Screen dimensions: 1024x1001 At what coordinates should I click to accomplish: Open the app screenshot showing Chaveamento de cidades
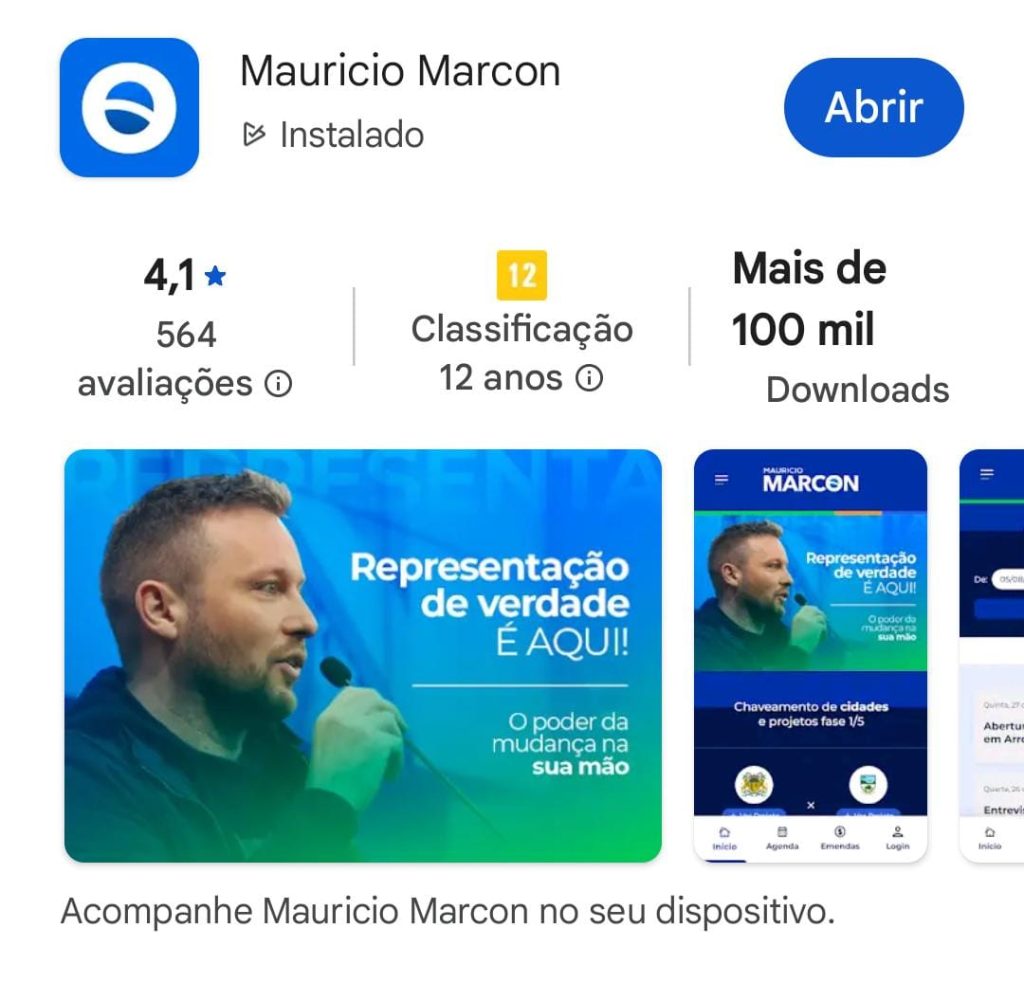coord(810,656)
